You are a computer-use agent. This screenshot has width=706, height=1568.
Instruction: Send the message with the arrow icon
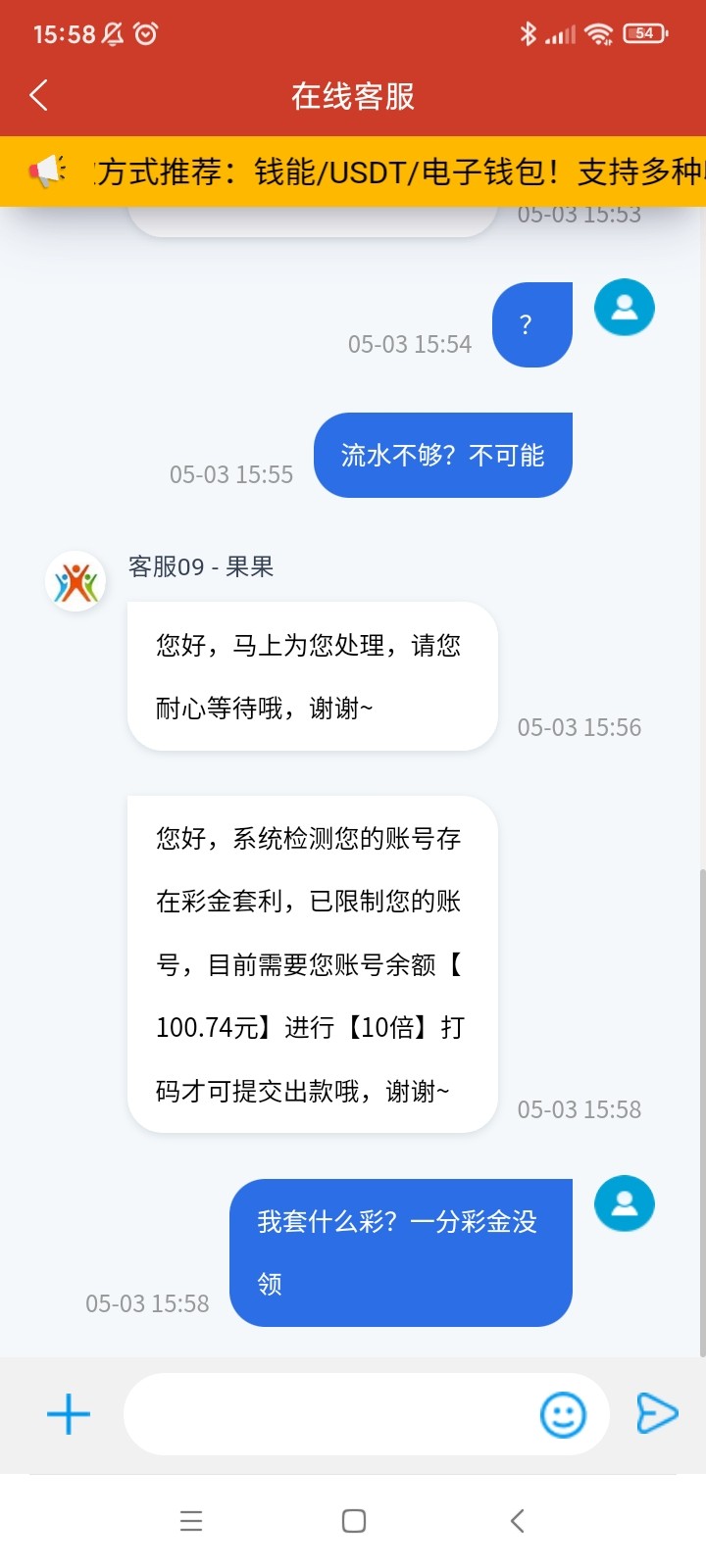(x=656, y=1413)
